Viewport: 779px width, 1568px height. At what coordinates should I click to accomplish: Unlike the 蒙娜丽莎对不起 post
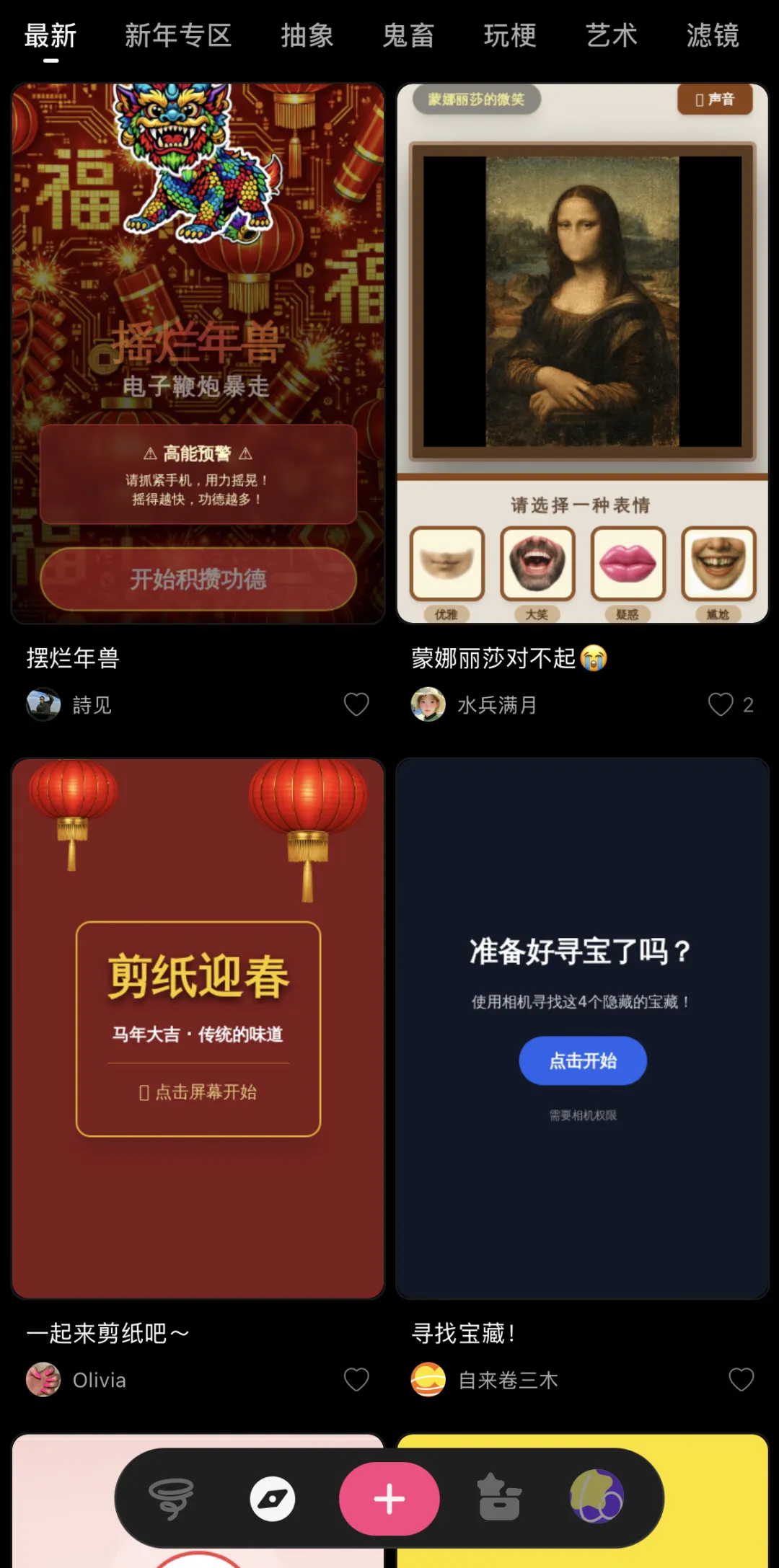pos(721,704)
